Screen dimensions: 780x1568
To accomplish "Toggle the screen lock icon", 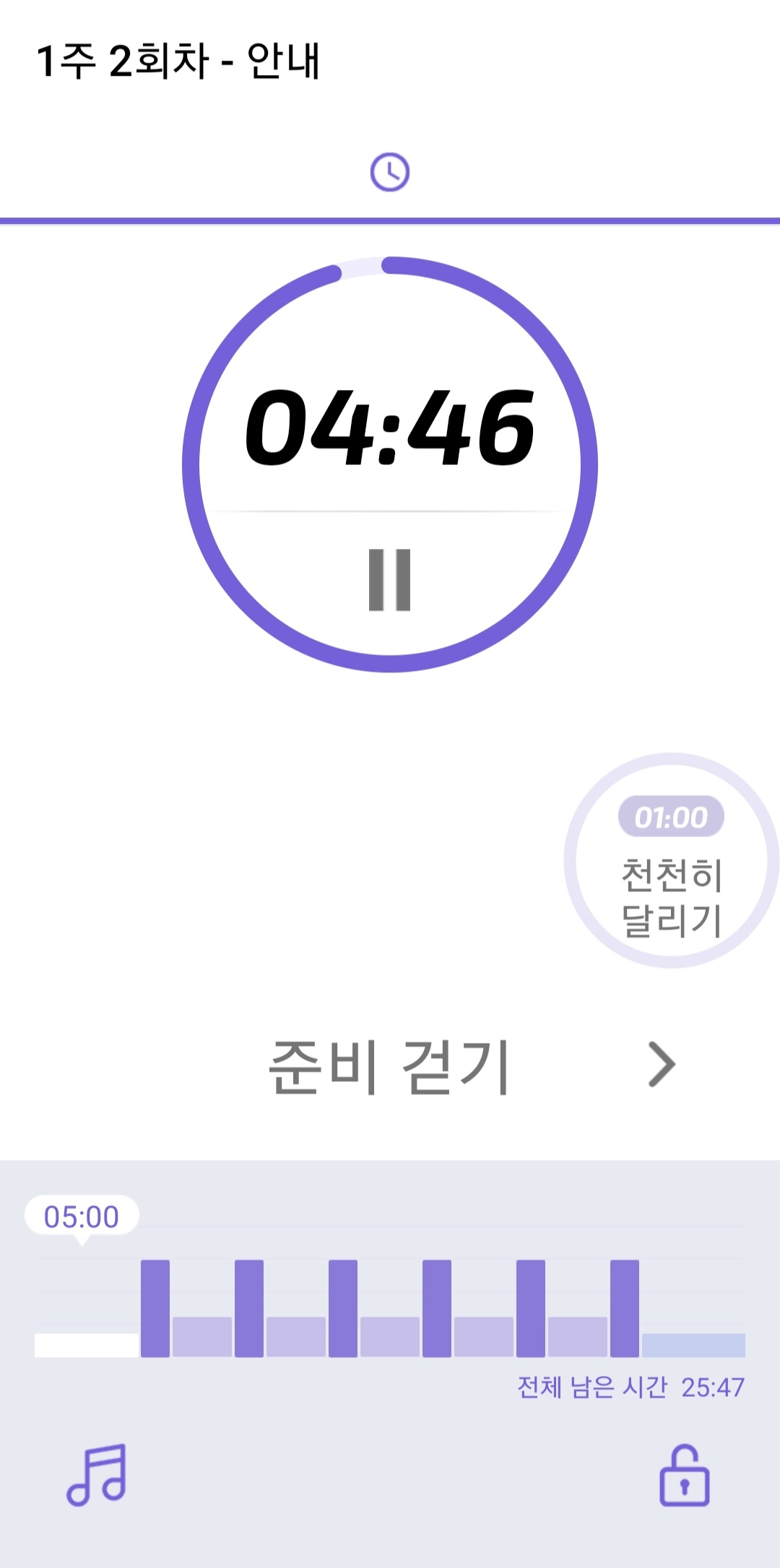I will [684, 1475].
